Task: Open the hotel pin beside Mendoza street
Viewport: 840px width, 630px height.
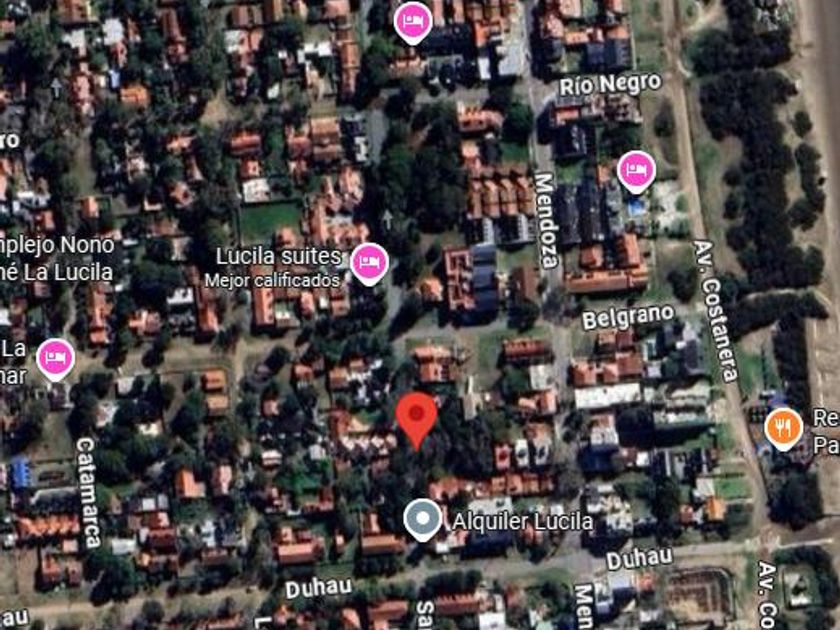Action: click(636, 171)
